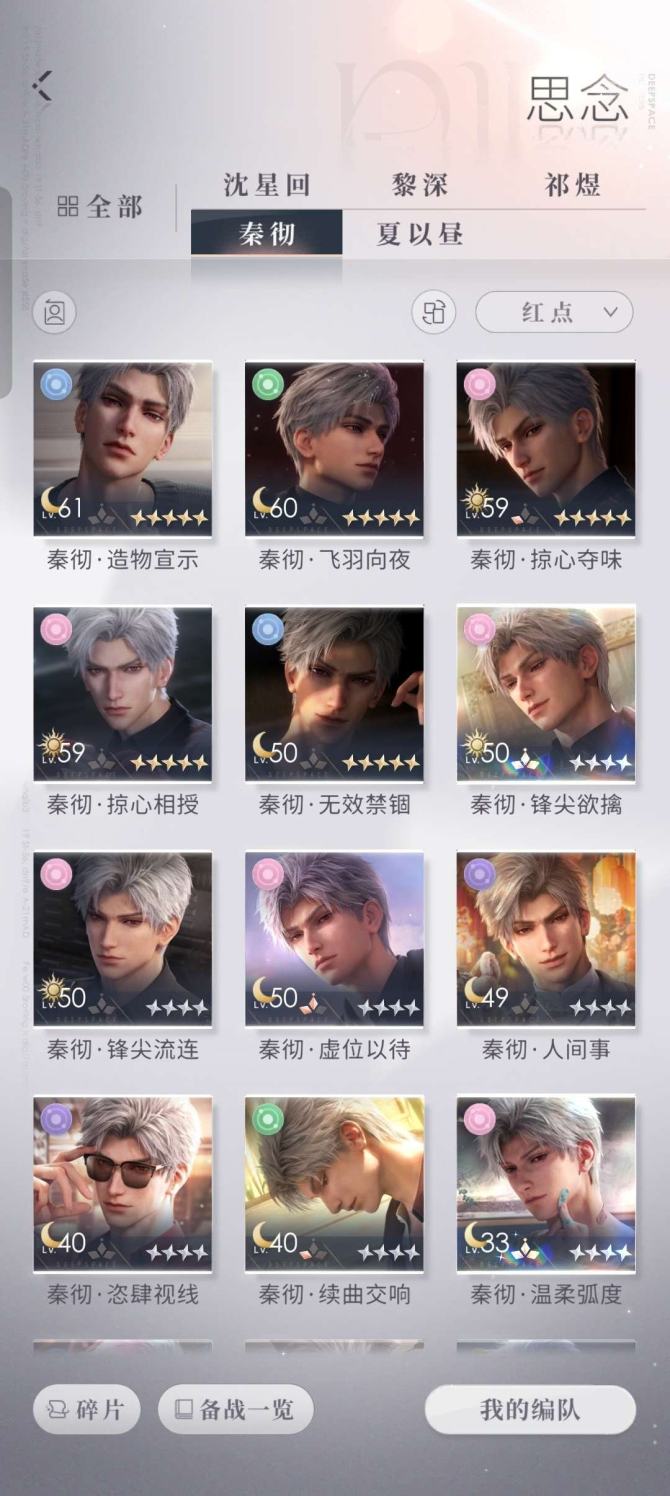Open the 碎片 fragments button
Screen dimensions: 670x1496
click(86, 1410)
